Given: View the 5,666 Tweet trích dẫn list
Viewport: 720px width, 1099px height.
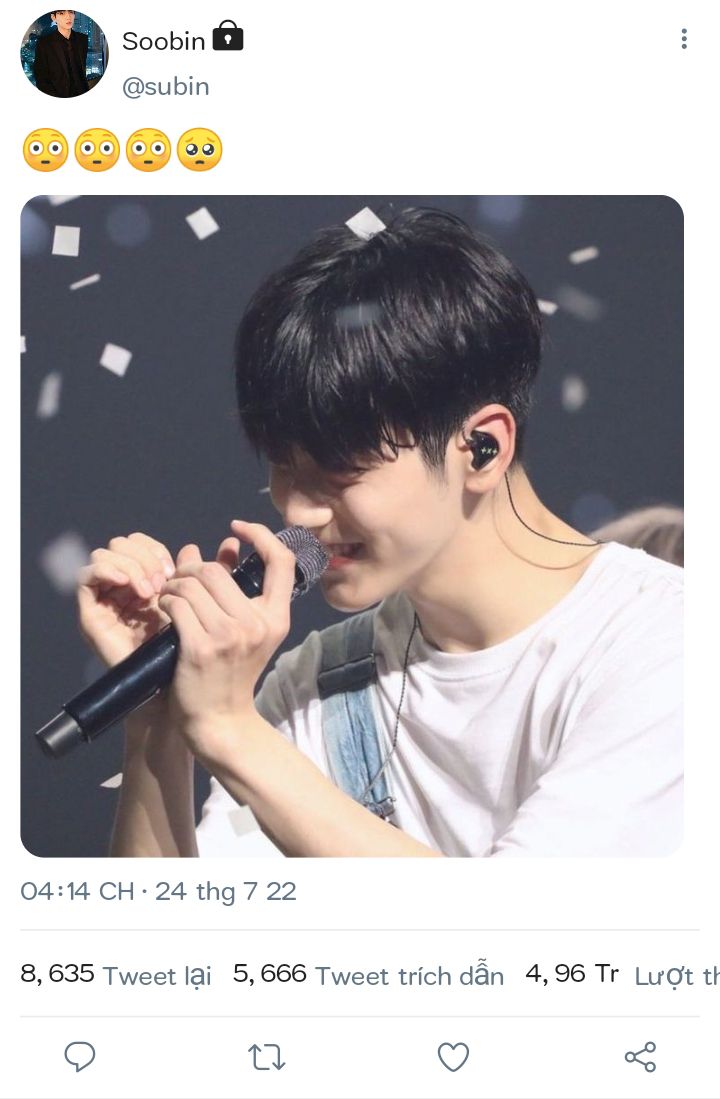Looking at the screenshot, I should point(368,975).
